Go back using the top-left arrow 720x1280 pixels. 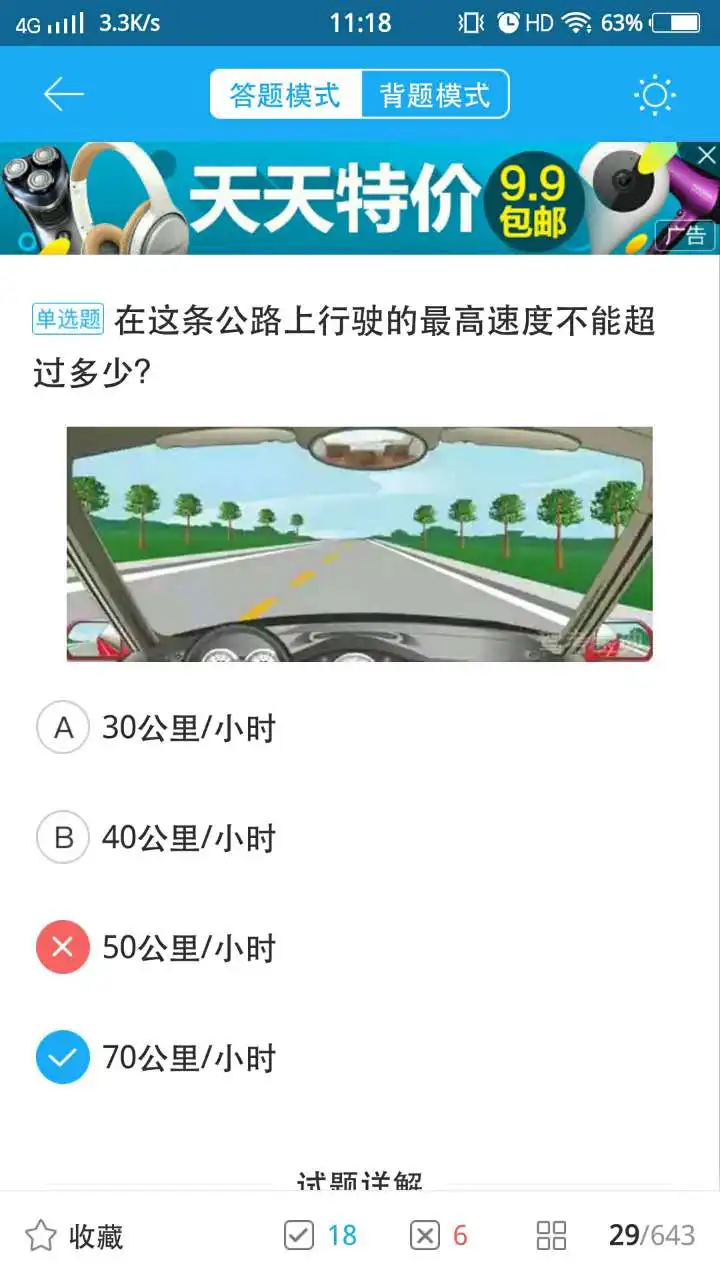tap(63, 95)
